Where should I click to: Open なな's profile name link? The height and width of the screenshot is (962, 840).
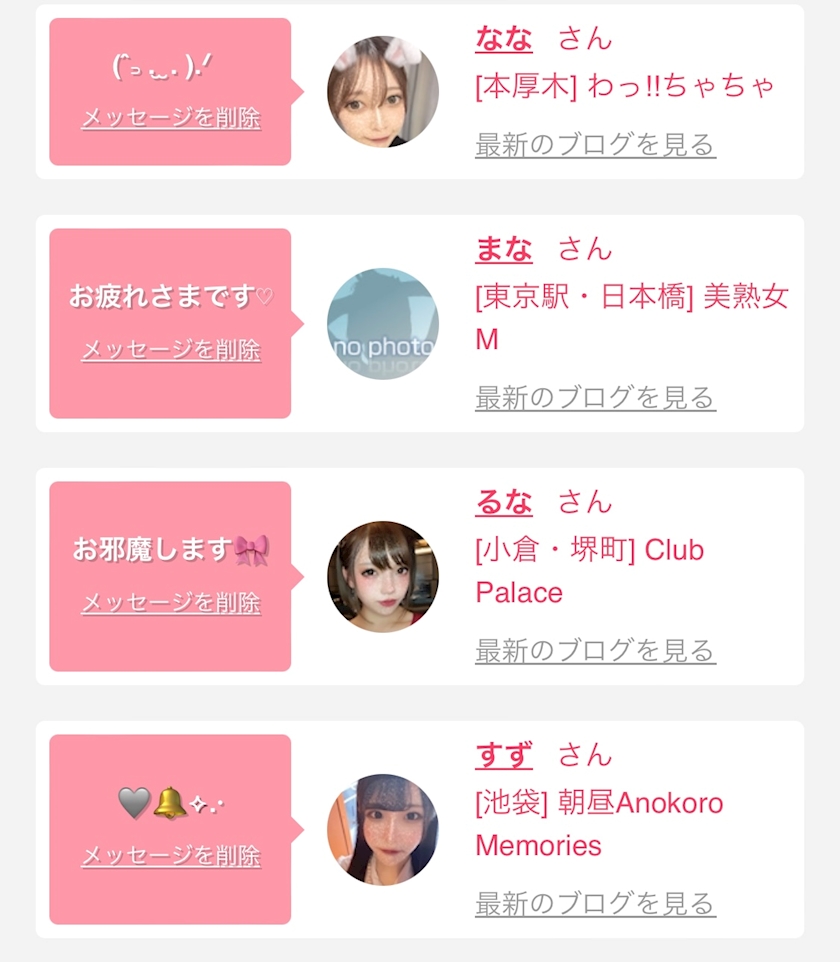(504, 38)
